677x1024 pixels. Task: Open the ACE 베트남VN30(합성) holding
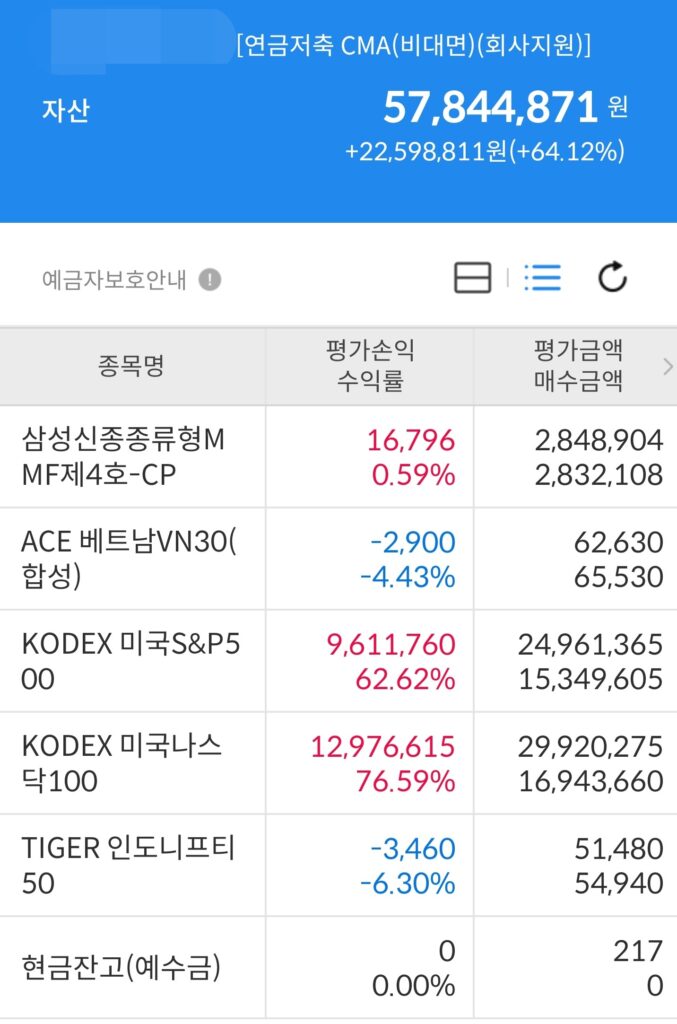(338, 559)
